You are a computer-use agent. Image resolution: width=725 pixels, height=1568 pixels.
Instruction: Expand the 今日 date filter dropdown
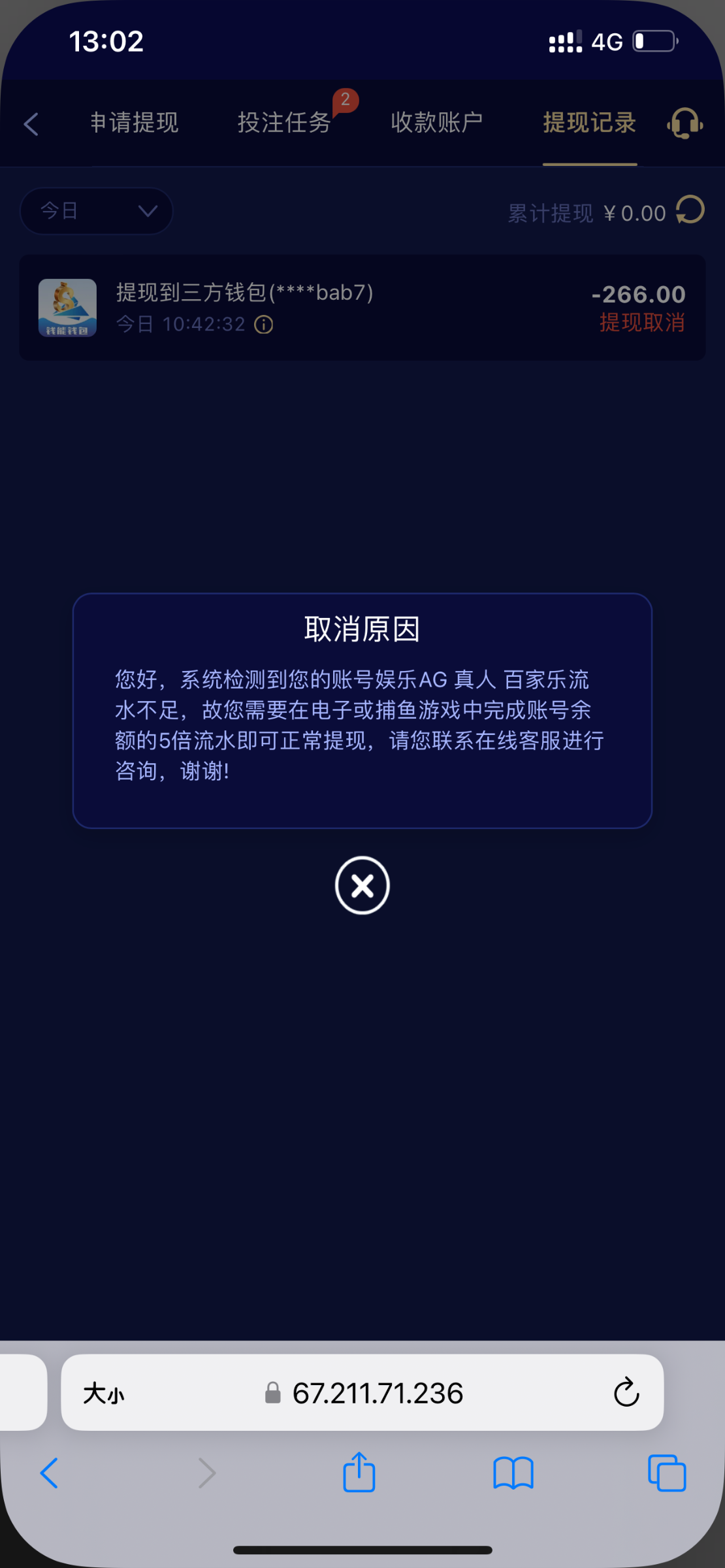point(97,211)
